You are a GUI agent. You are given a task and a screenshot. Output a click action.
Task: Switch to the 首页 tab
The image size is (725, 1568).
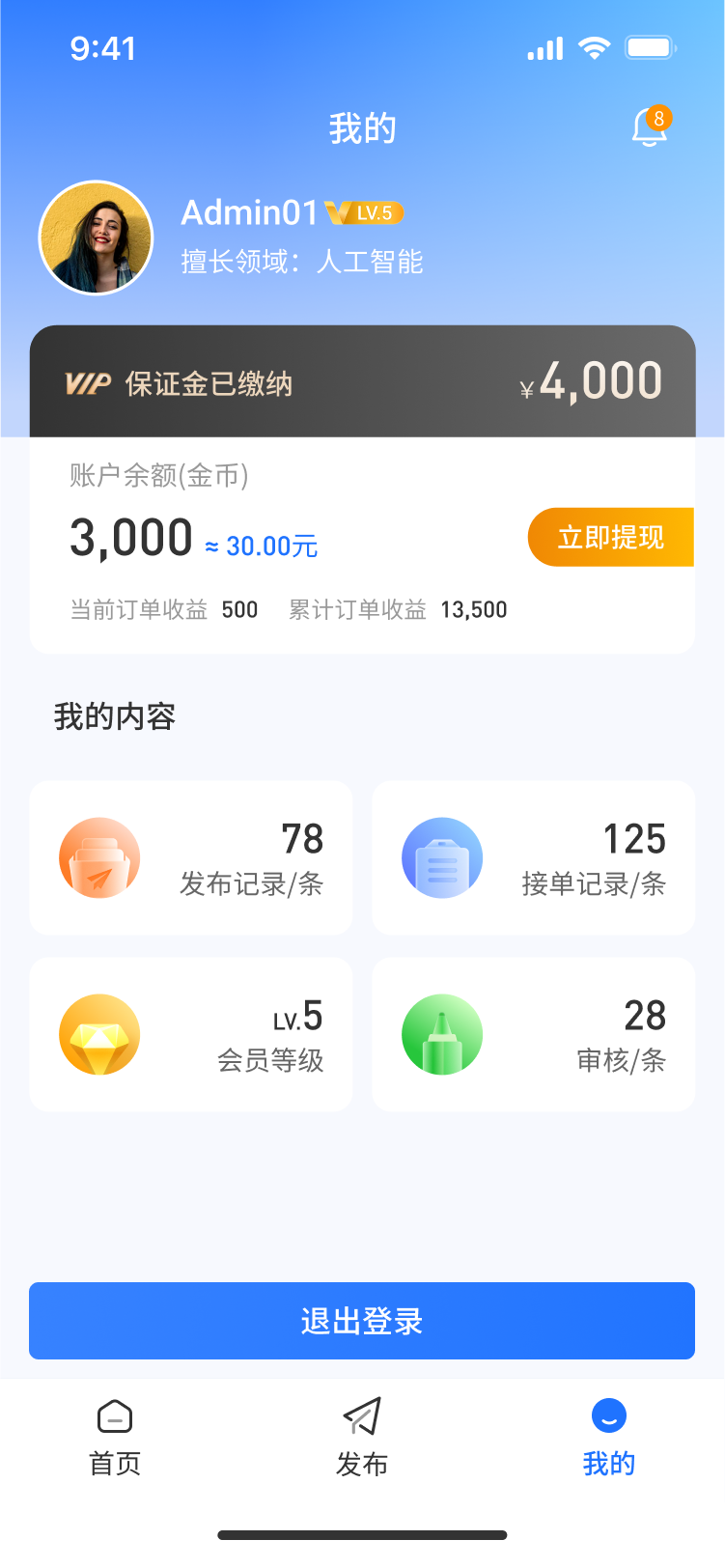[x=115, y=1438]
